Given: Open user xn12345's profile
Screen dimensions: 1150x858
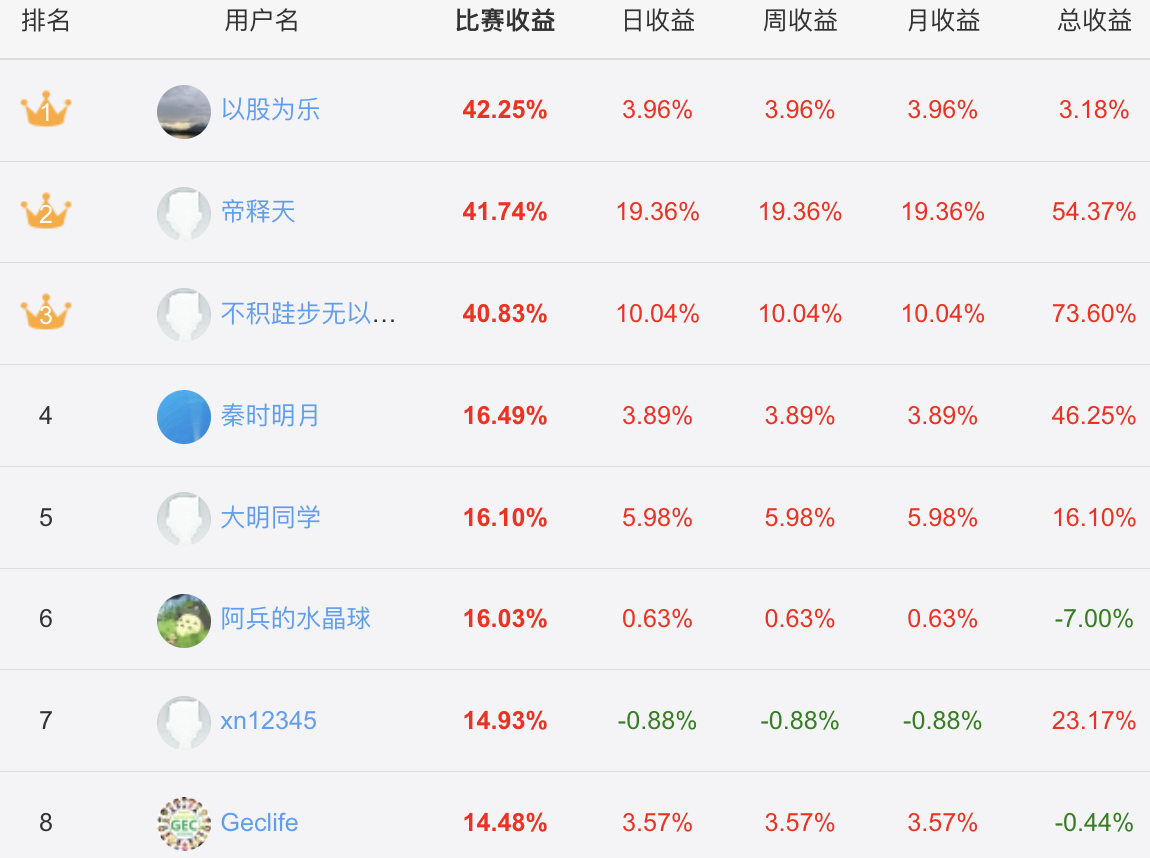Looking at the screenshot, I should pyautogui.click(x=268, y=721).
